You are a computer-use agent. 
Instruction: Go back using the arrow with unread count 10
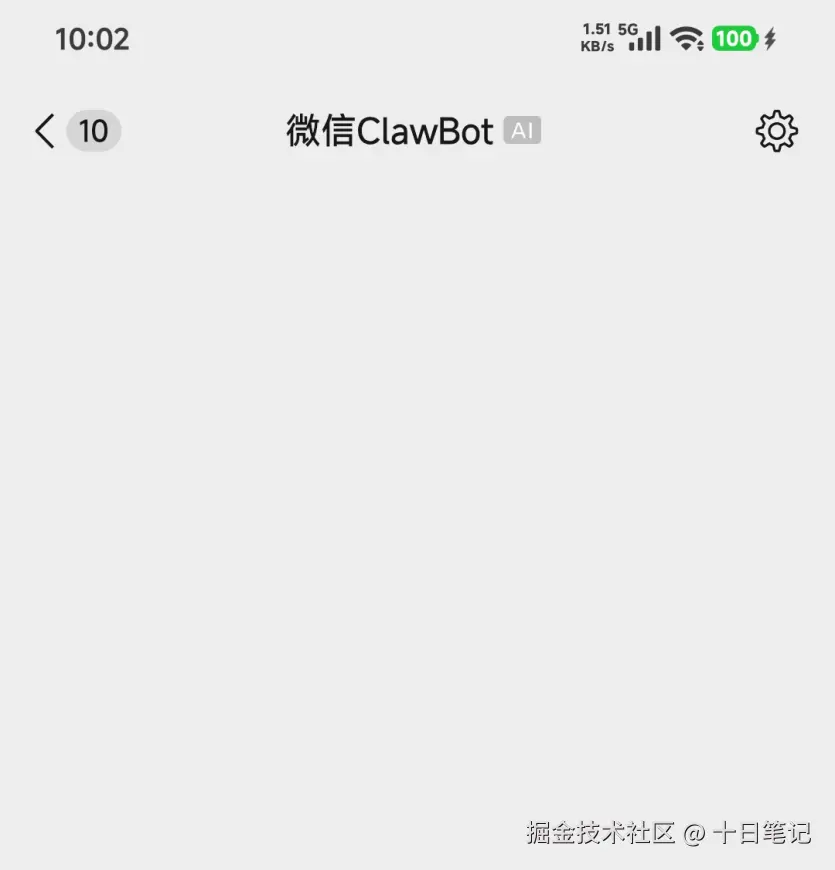pyautogui.click(x=46, y=131)
